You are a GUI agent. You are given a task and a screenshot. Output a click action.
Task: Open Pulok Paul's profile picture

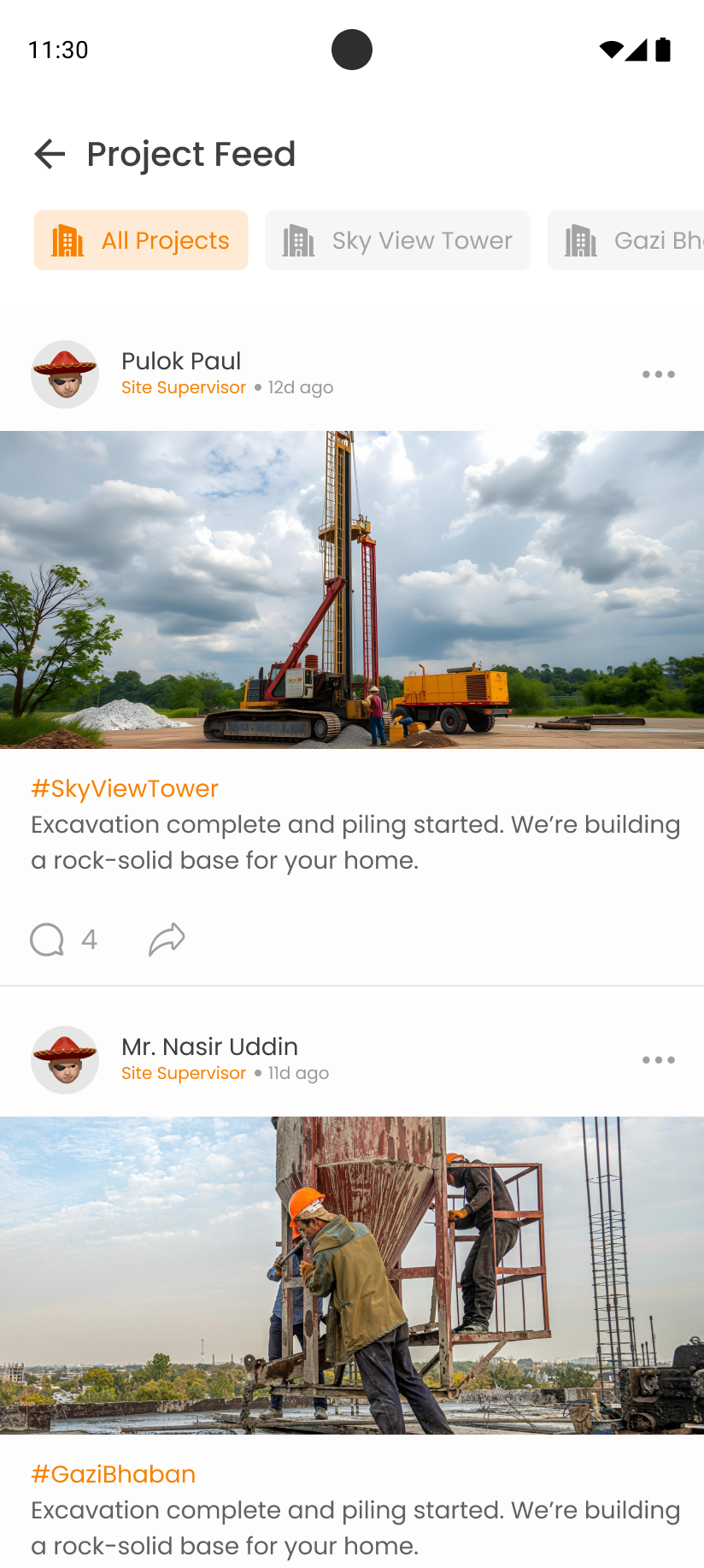coord(65,374)
